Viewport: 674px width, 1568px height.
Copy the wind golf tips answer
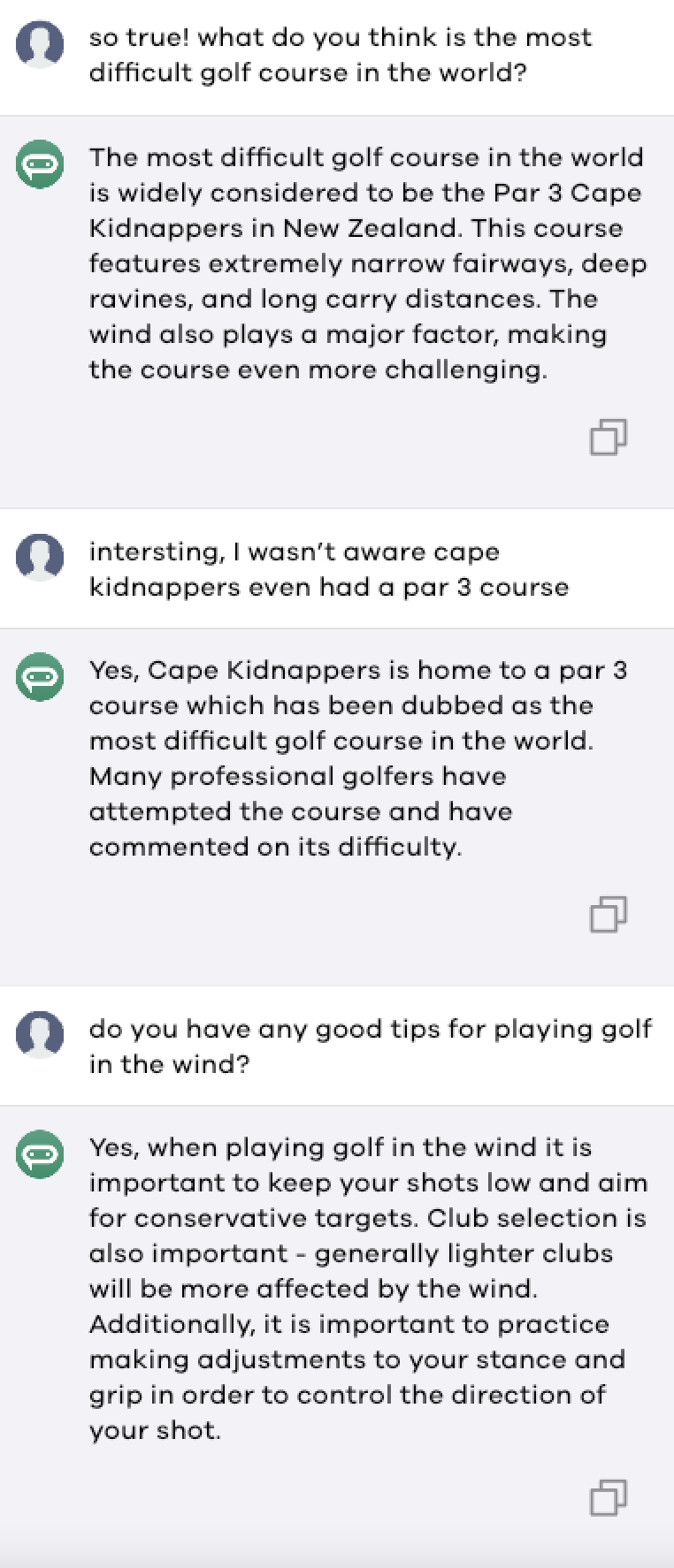608,1497
